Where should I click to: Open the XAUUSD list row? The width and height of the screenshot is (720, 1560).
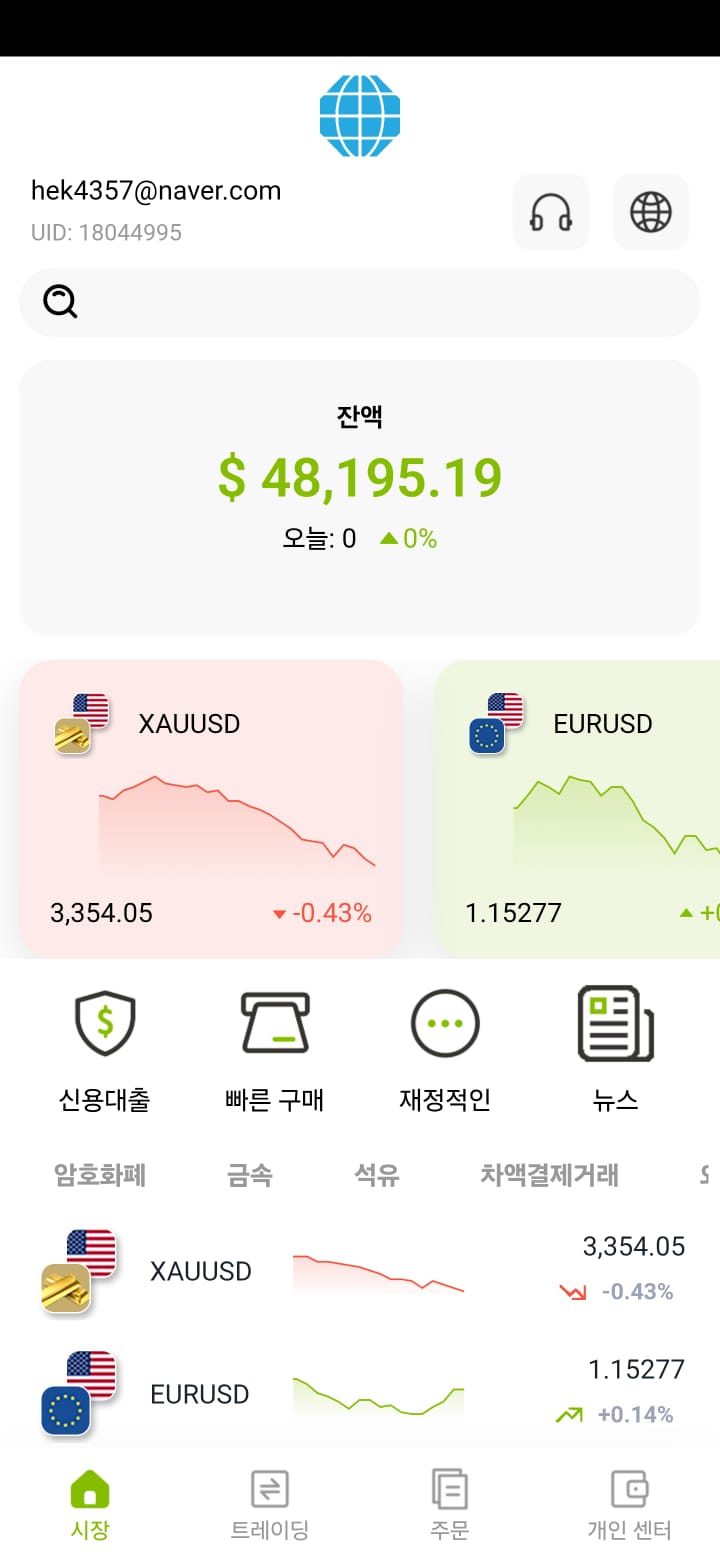coord(360,1271)
